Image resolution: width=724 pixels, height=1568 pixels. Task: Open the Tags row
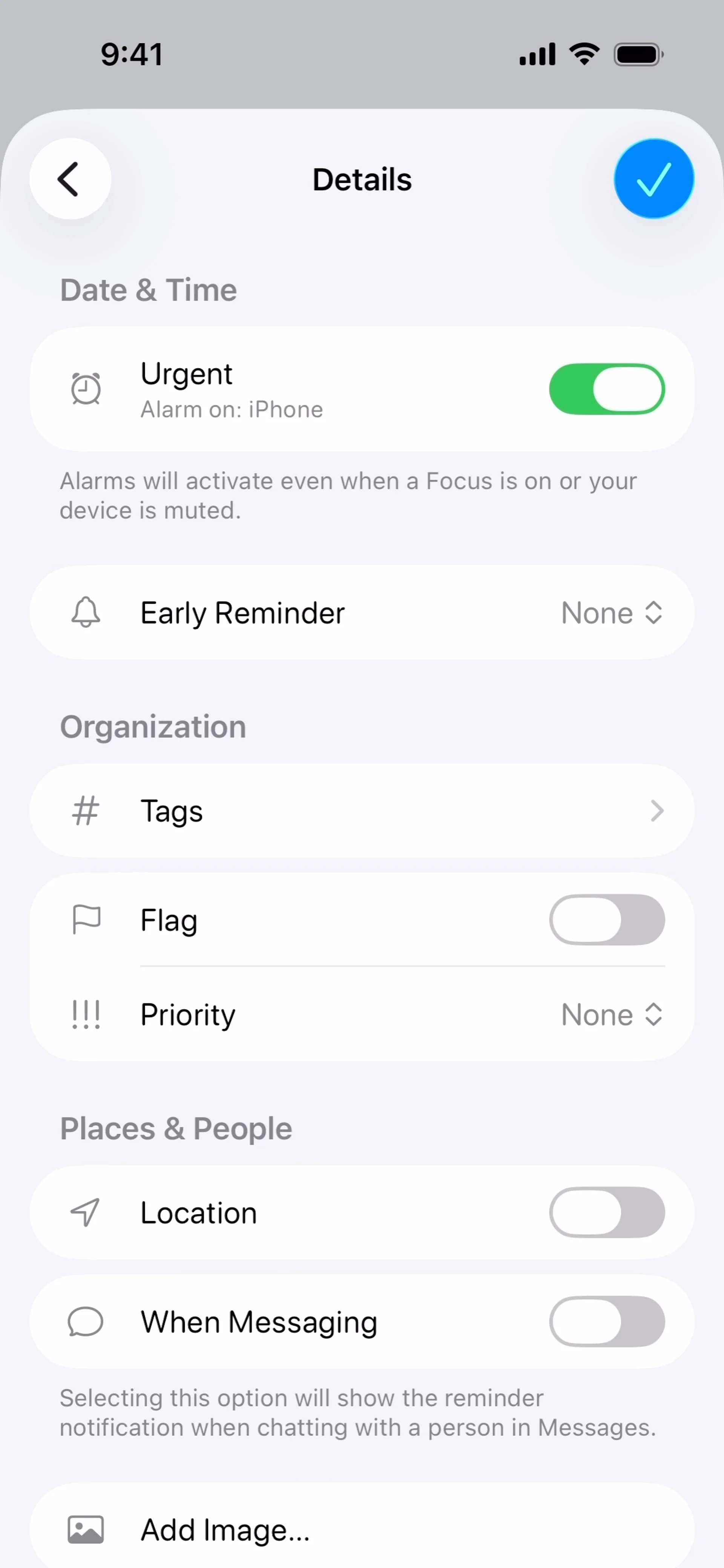pos(362,811)
